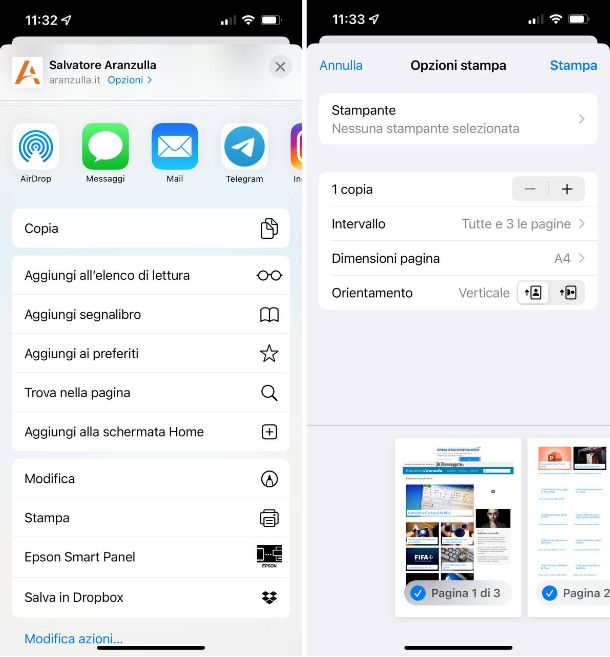Save the page with Salva in Dropbox
The width and height of the screenshot is (610, 657).
pos(150,597)
